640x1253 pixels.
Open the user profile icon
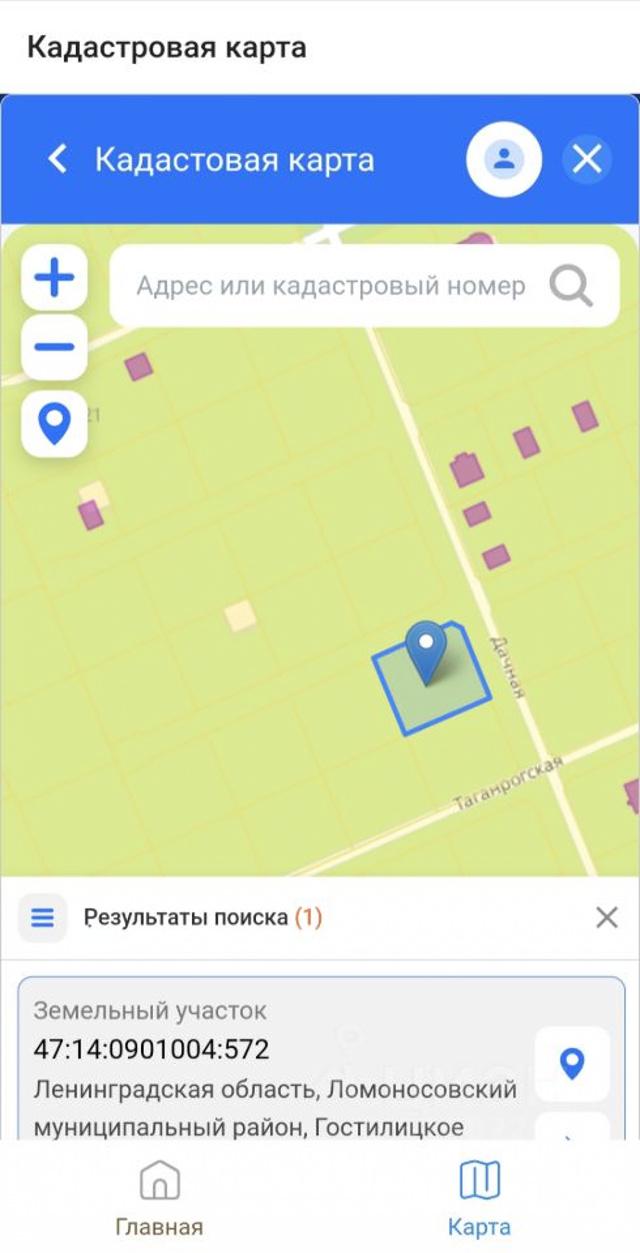(x=505, y=159)
